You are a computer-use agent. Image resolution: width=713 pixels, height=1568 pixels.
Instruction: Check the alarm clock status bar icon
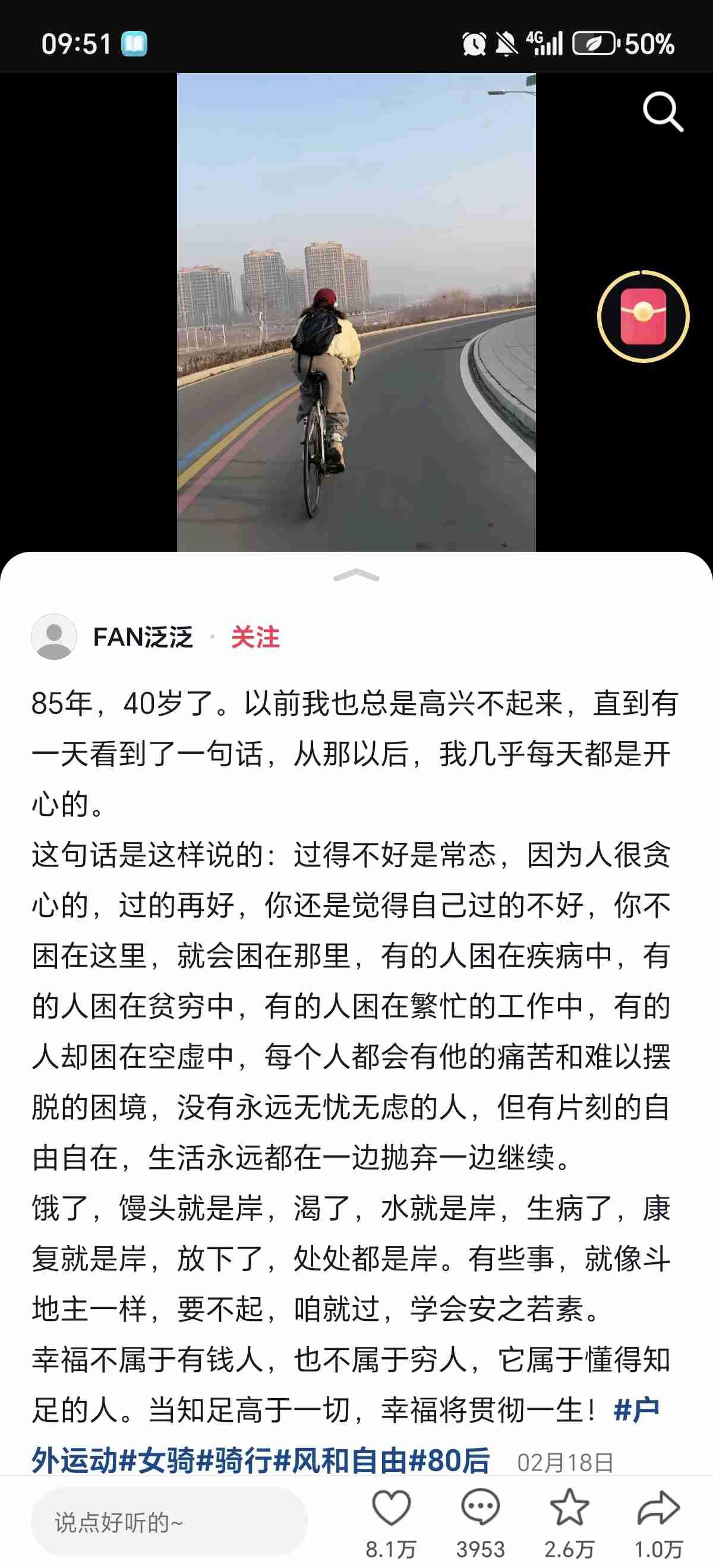click(x=474, y=44)
